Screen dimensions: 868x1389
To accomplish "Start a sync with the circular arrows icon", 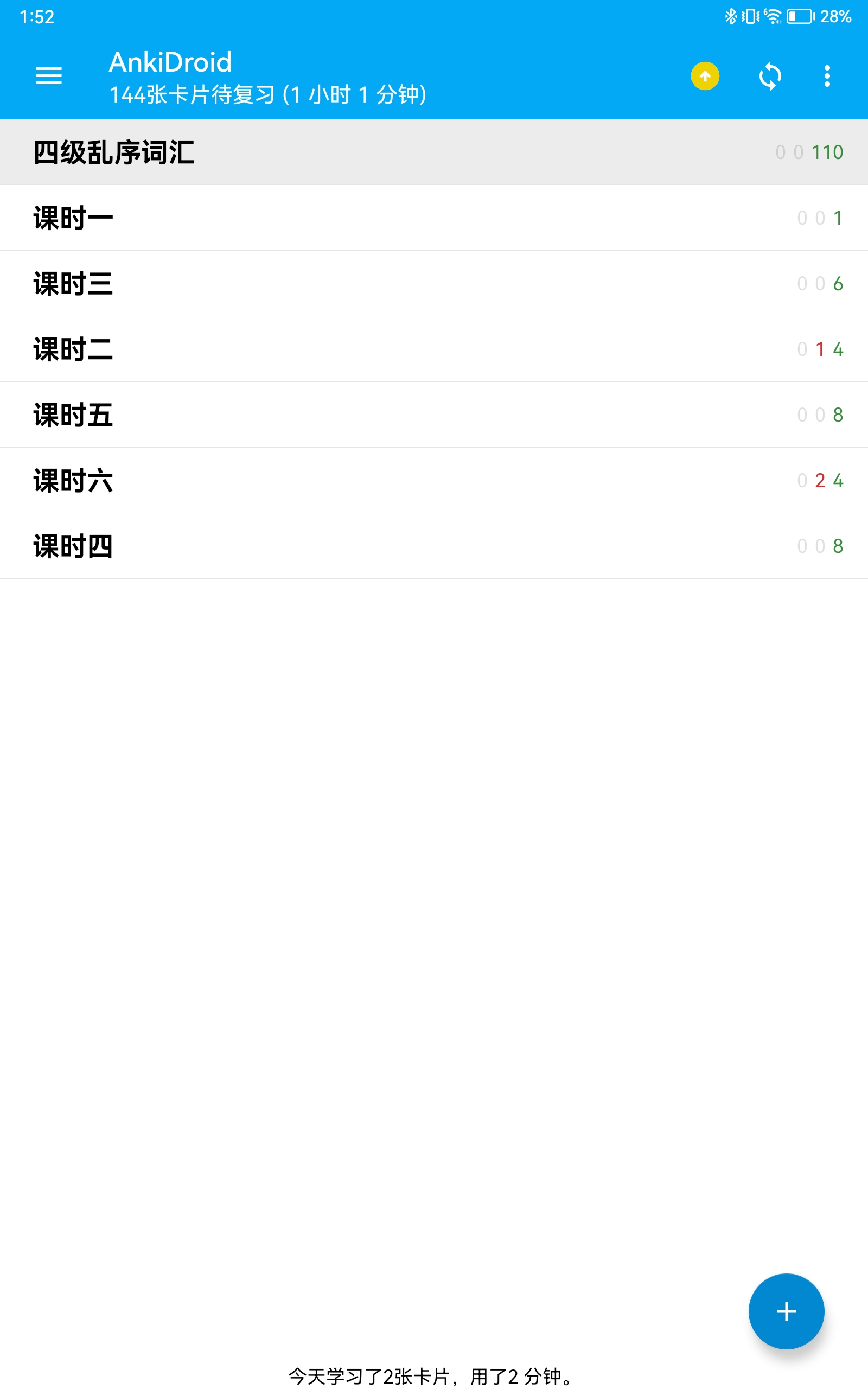I will (x=770, y=75).
